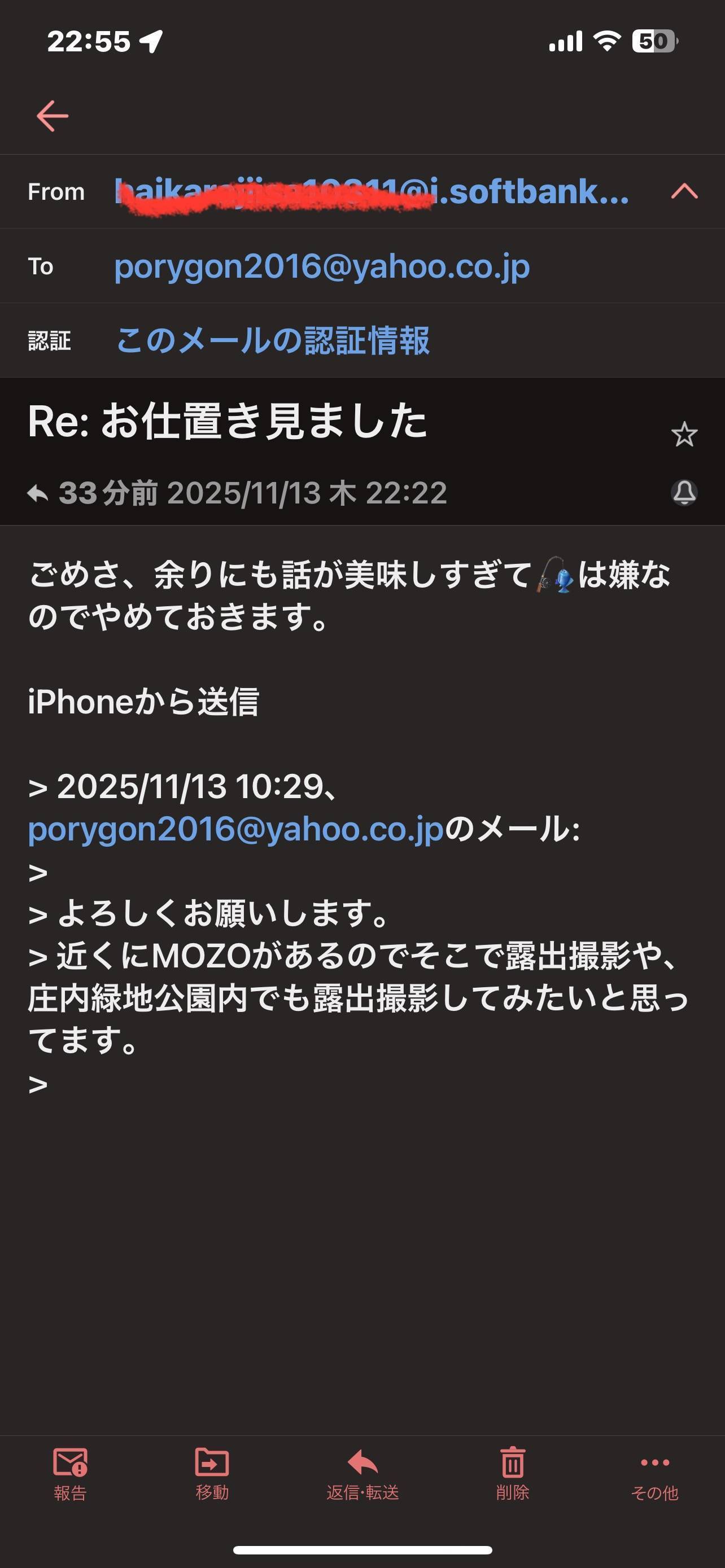725x1568 pixels.
Task: Report this email via 報告
Action: [x=71, y=1474]
